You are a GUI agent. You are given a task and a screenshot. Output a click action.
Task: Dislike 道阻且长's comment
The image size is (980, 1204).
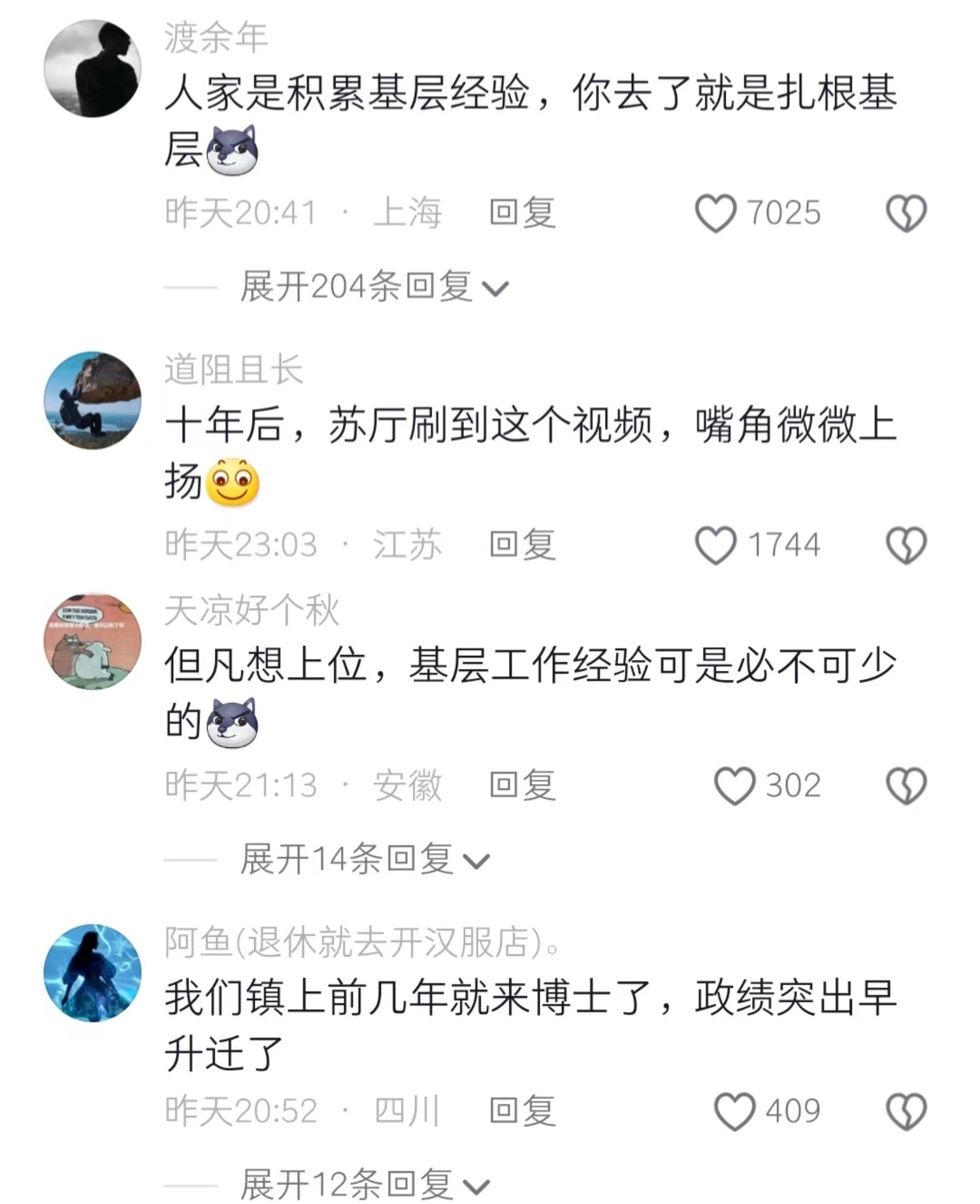(x=906, y=545)
